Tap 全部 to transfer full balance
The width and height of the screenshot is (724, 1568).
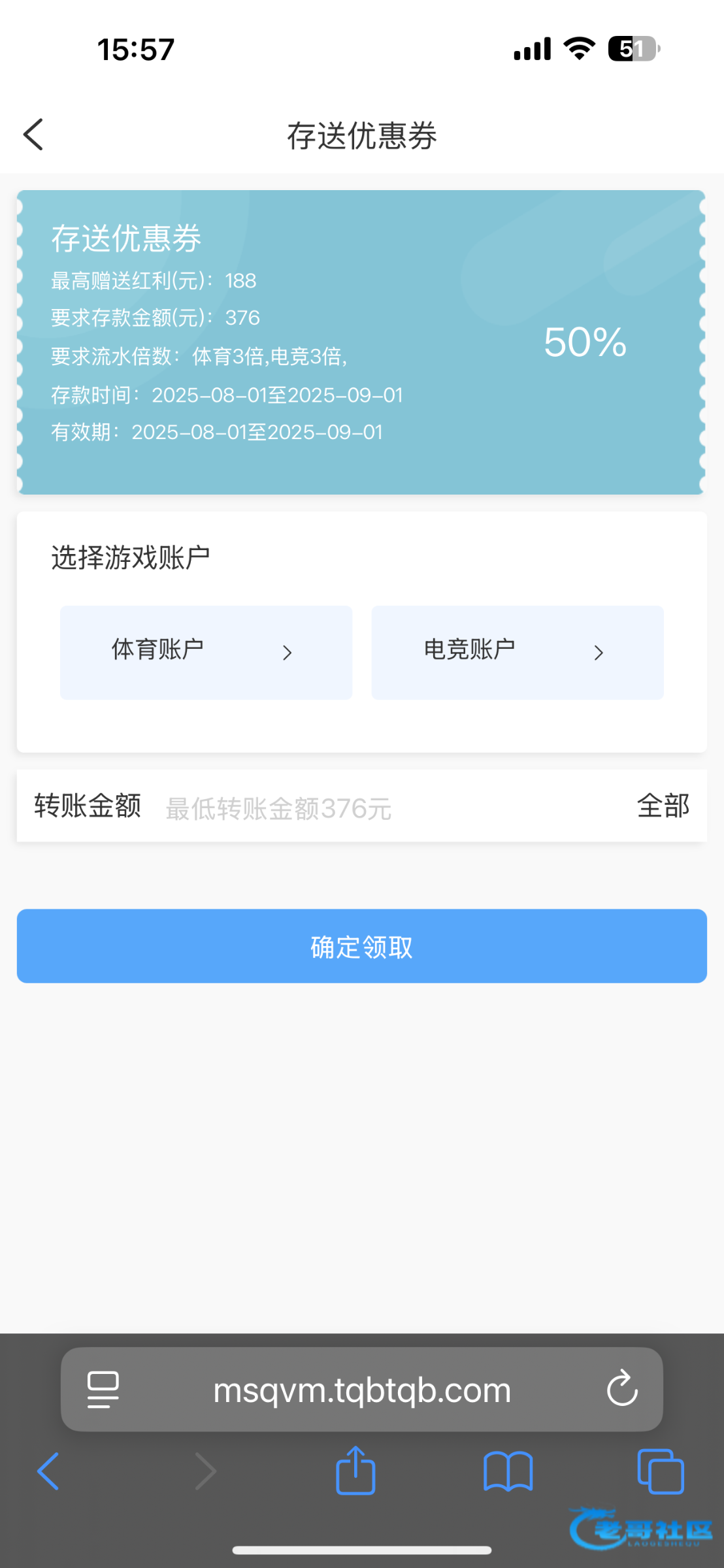click(x=663, y=806)
